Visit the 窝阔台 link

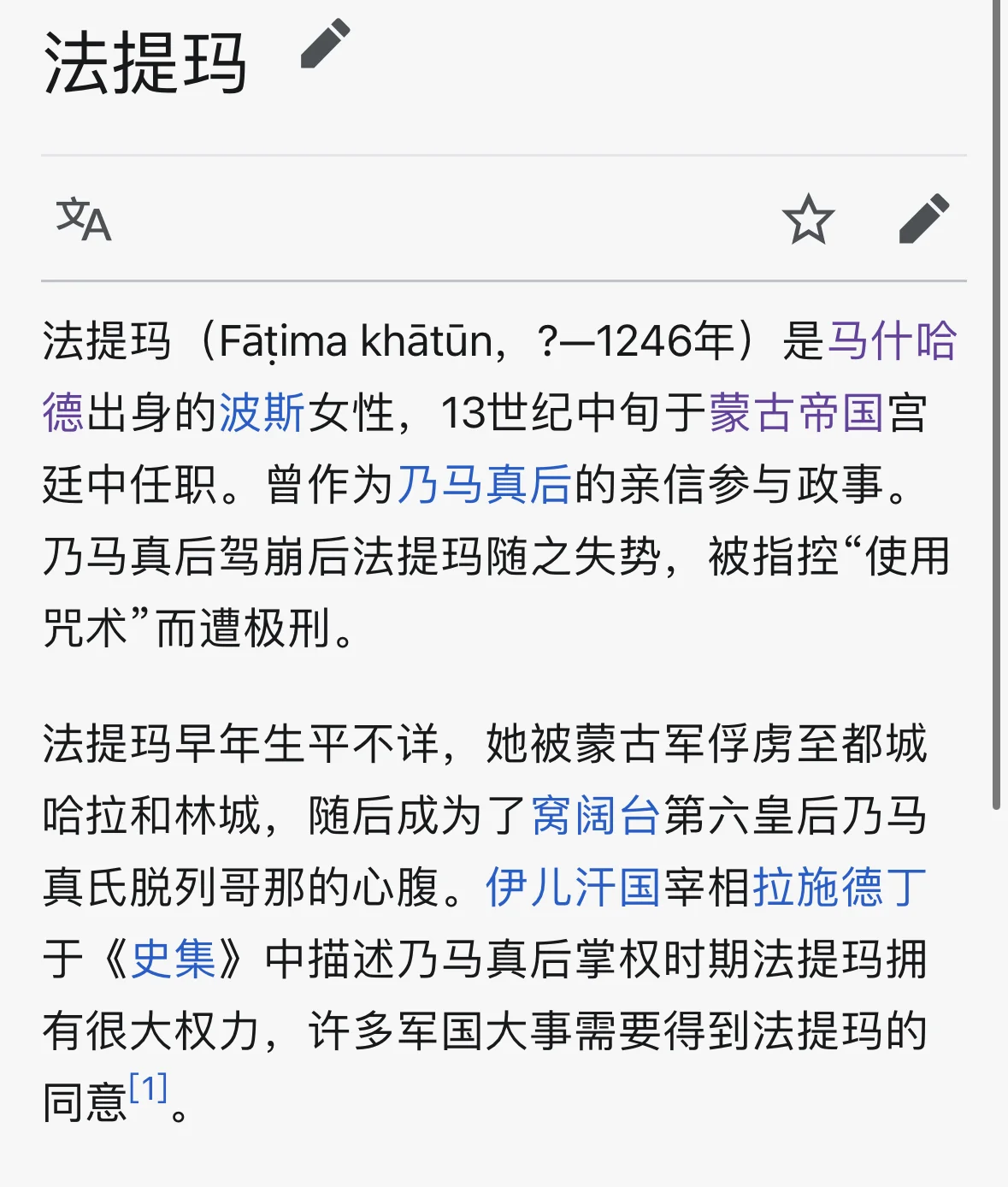[x=596, y=815]
